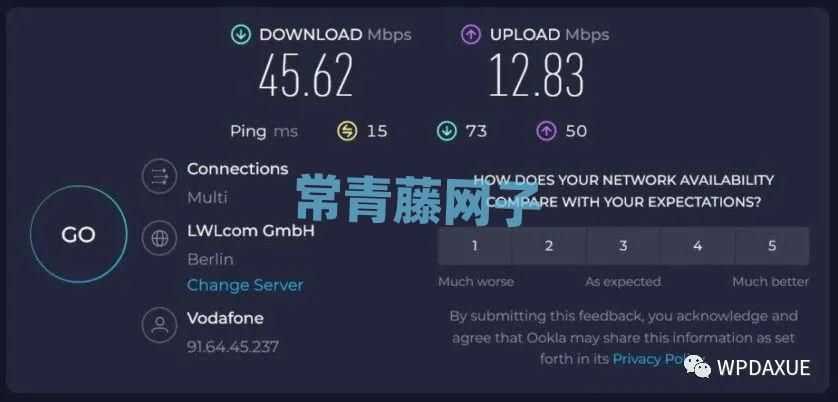Start the speed test with GO
The width and height of the screenshot is (838, 402).
(78, 235)
